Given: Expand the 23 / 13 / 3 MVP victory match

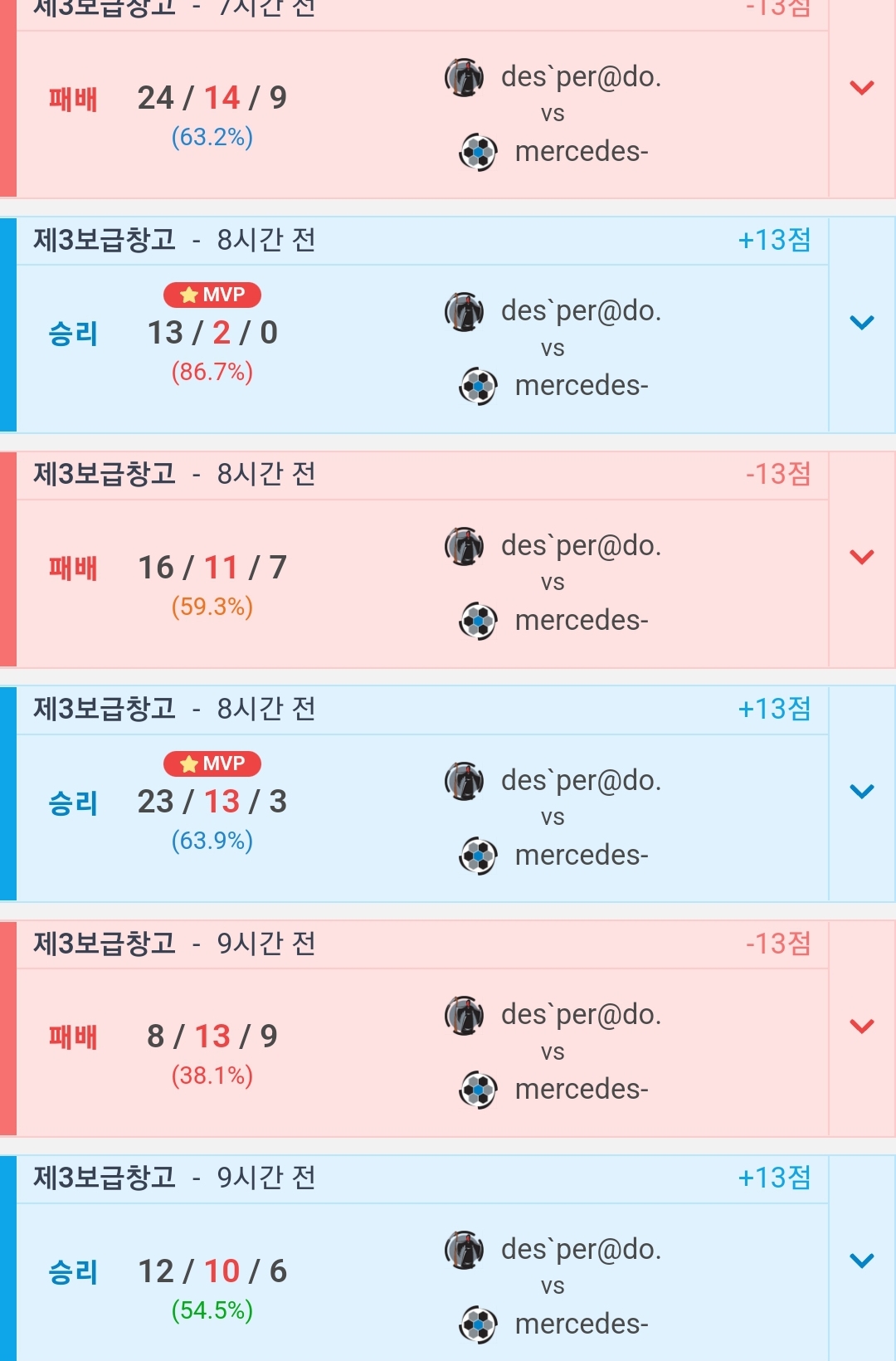Looking at the screenshot, I should click(862, 792).
